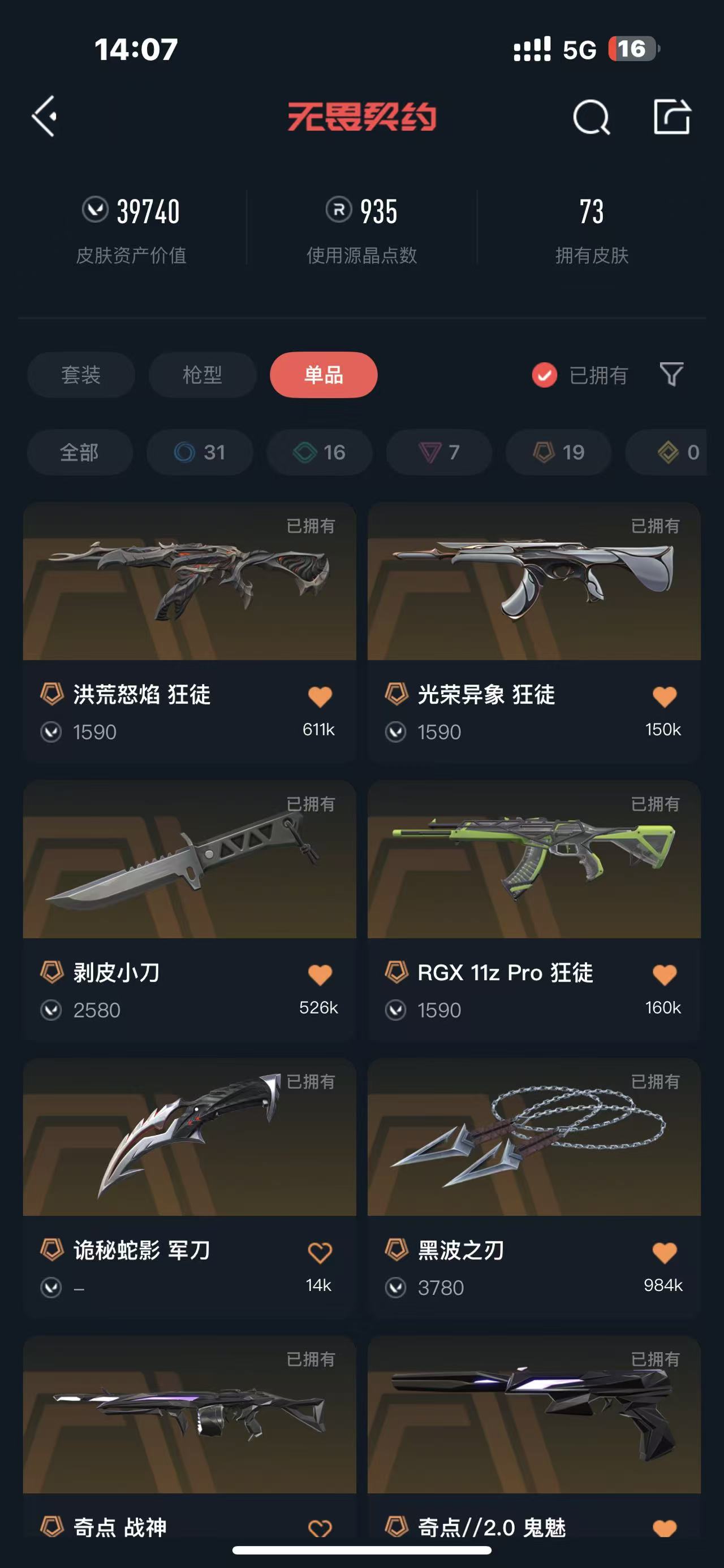This screenshot has width=724, height=1568.
Task: Open the funnel filter options
Action: point(671,374)
